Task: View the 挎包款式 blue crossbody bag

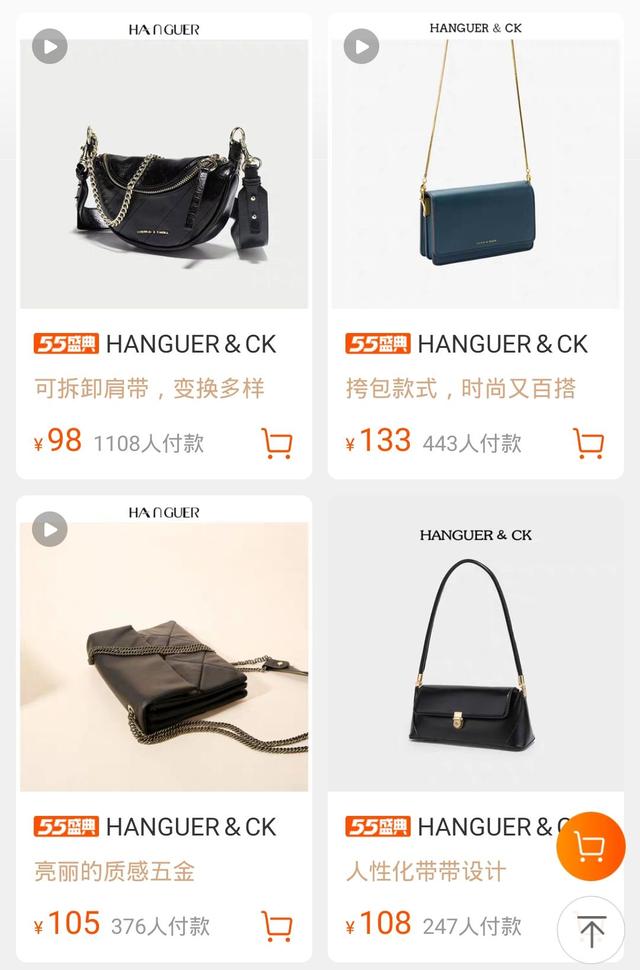Action: click(476, 180)
